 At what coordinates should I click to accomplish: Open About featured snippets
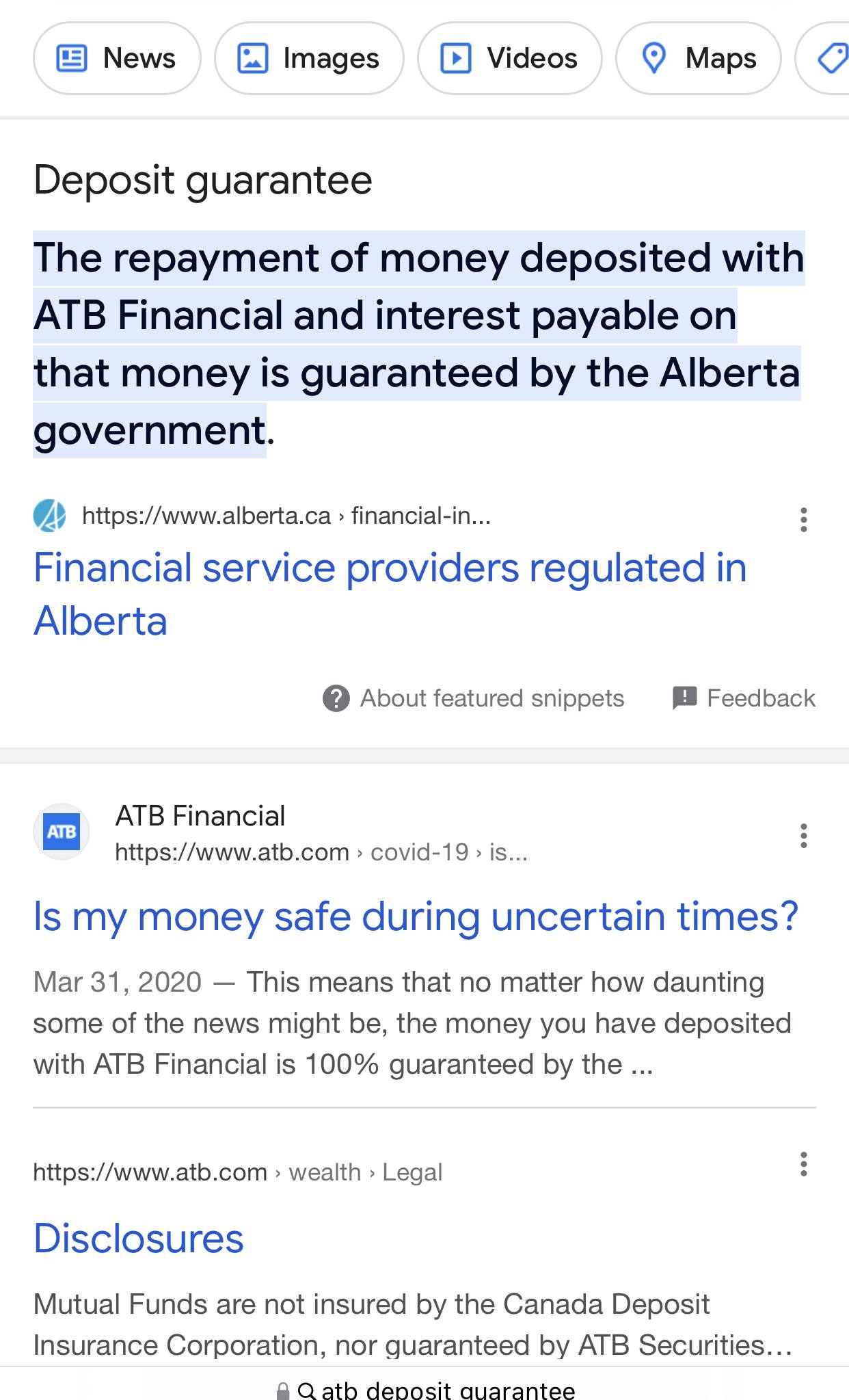[474, 698]
